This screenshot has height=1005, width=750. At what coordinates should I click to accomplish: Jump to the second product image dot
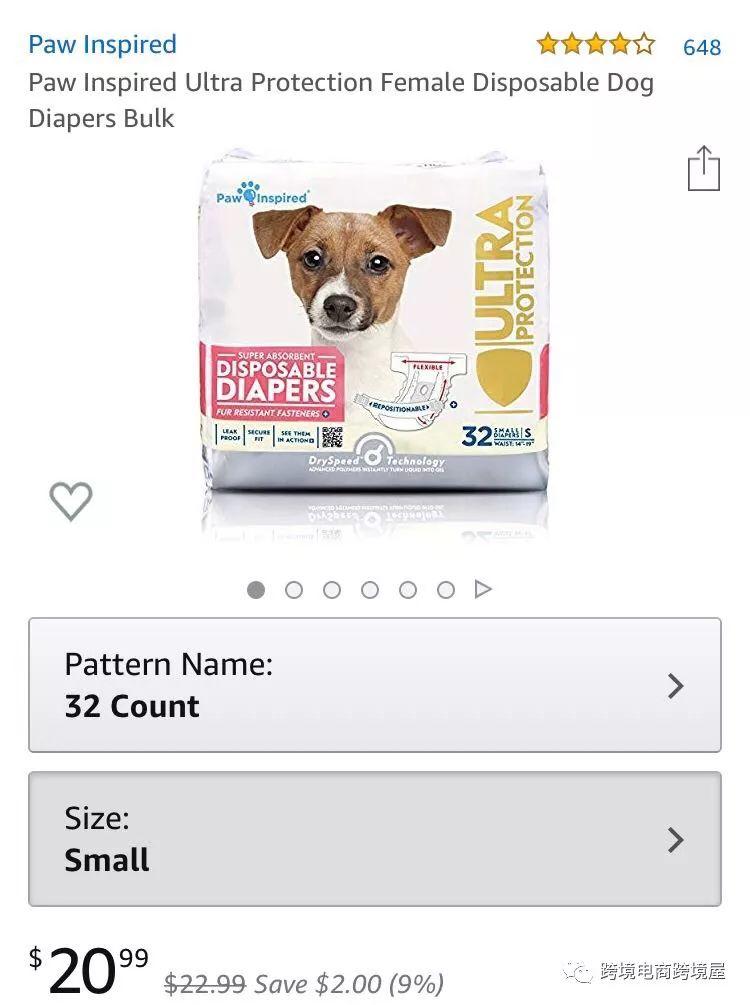tap(294, 590)
